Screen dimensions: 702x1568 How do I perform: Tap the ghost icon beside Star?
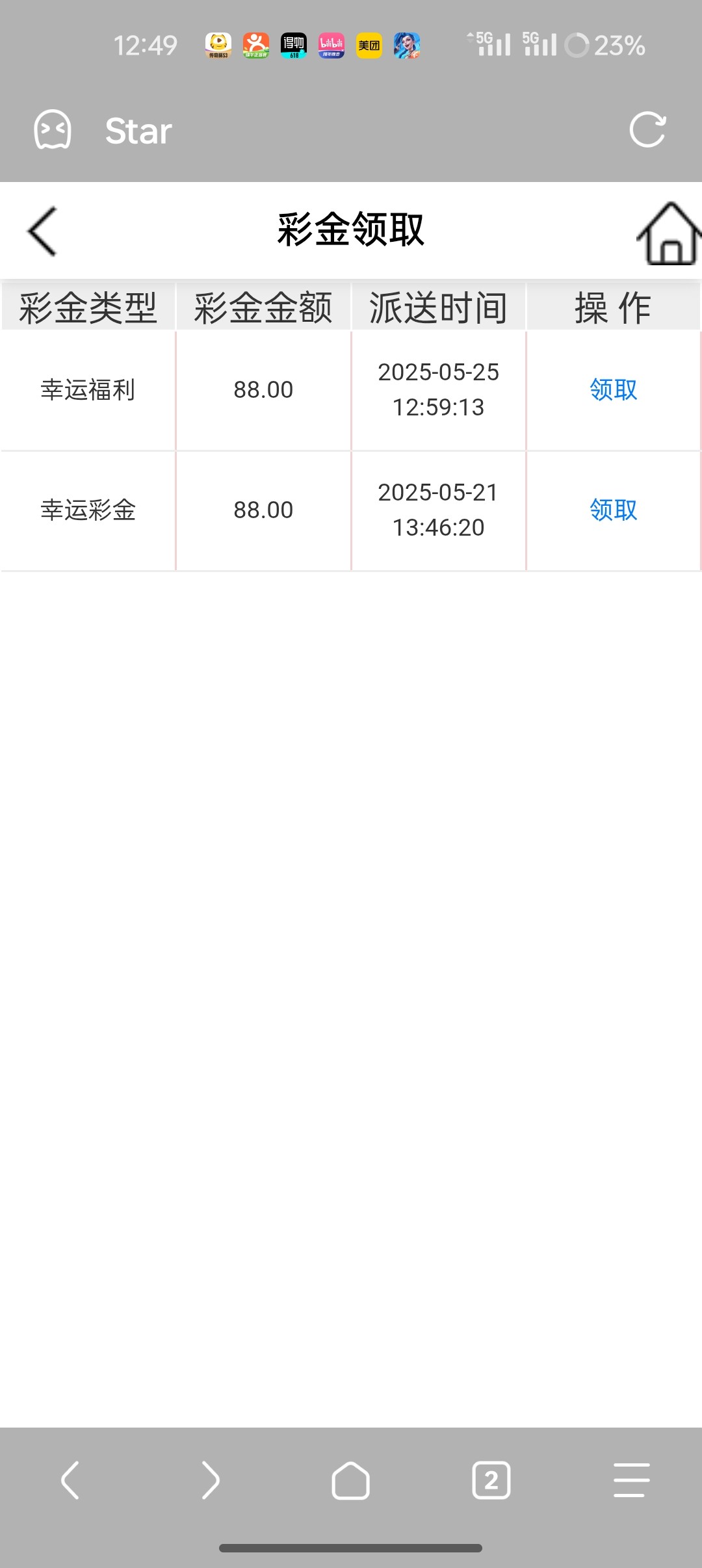(x=53, y=130)
